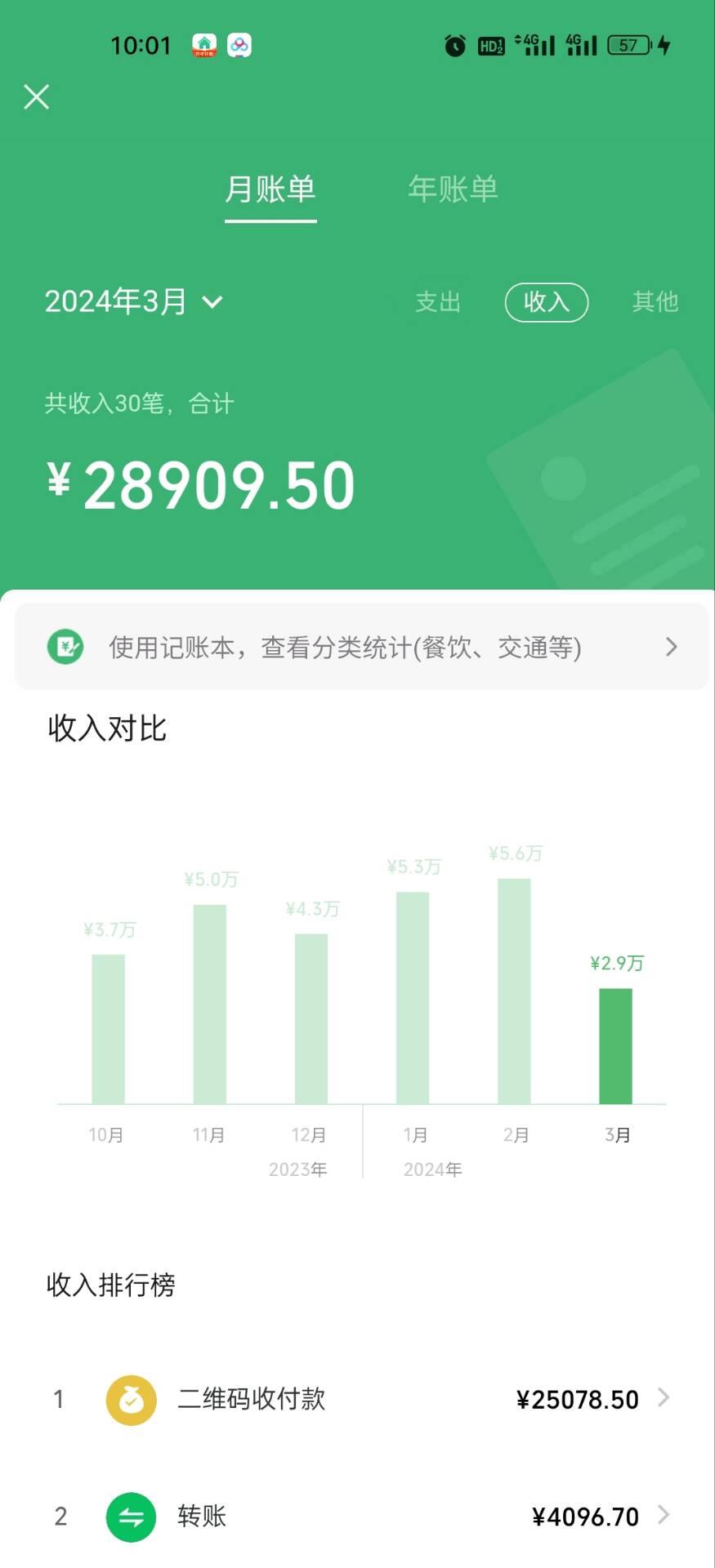View 二维码收付款 income details
715x1568 pixels.
[x=664, y=1399]
